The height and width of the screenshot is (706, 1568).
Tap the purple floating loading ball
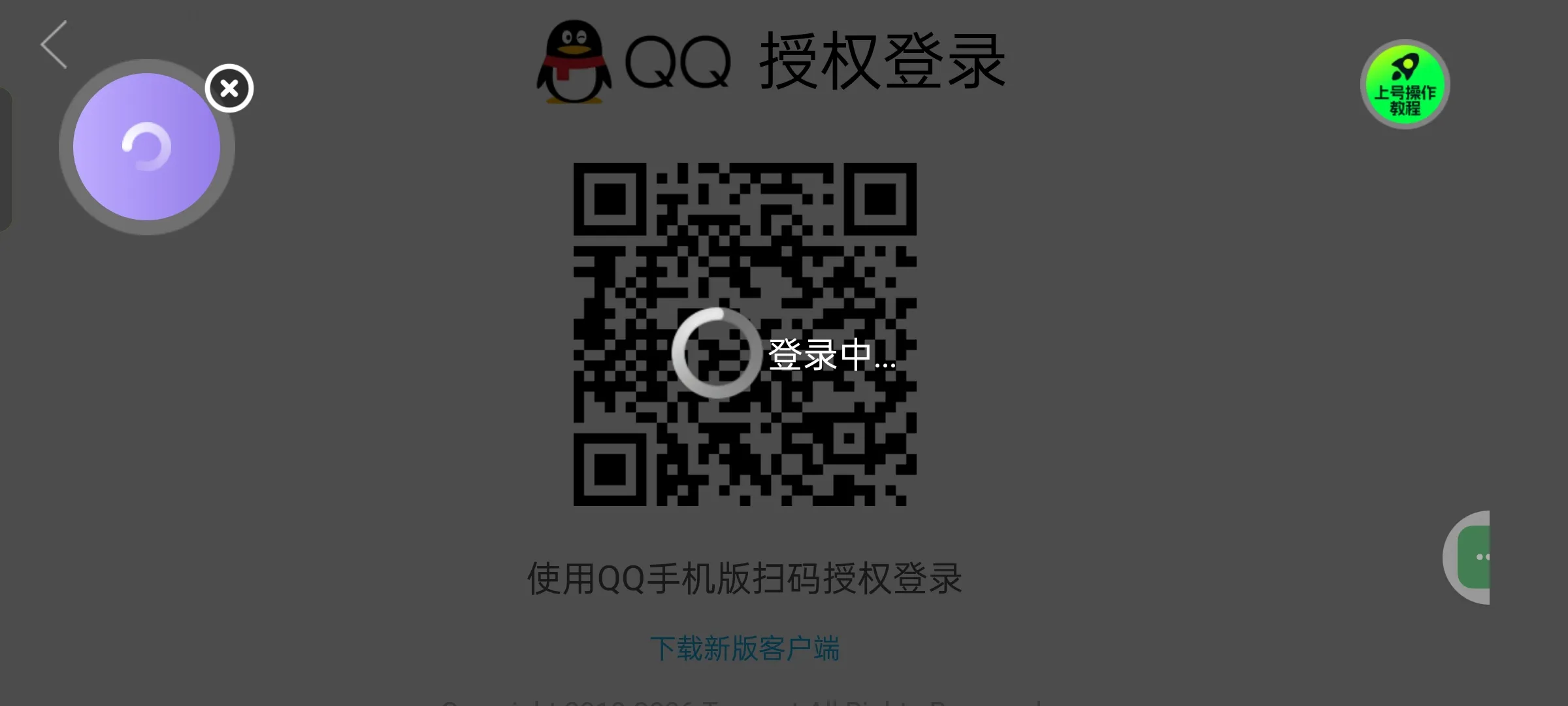click(146, 147)
